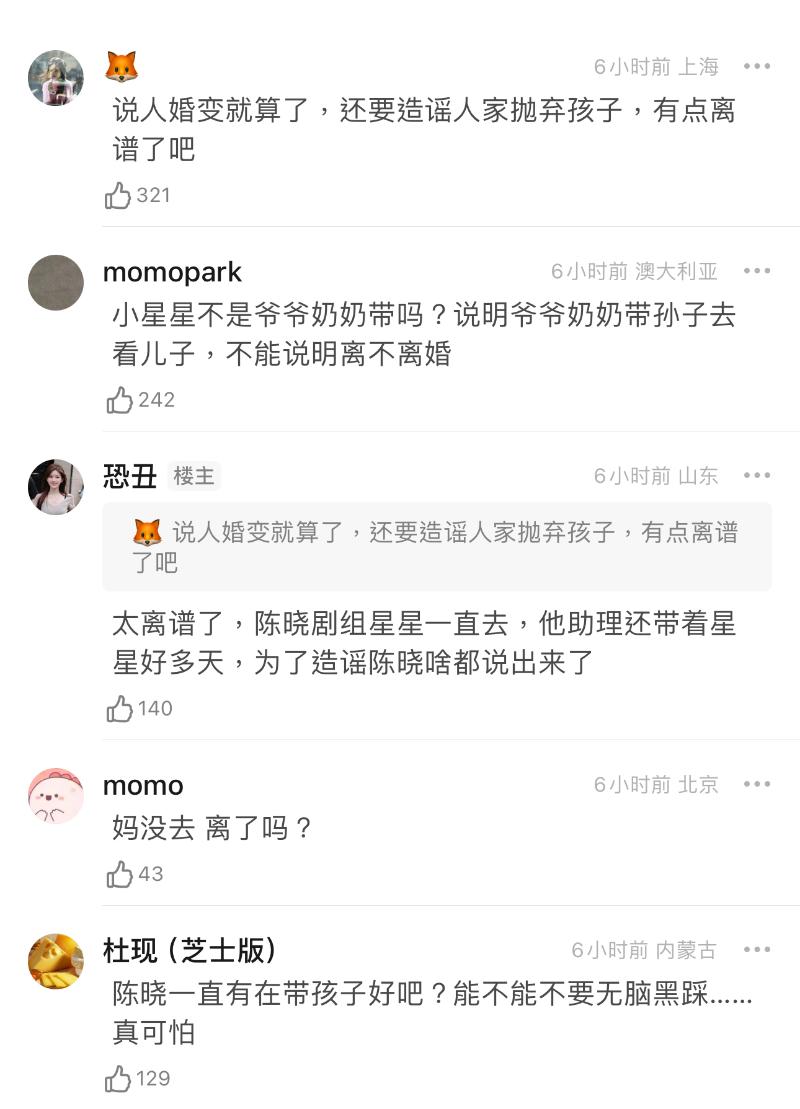View momopark's profile avatar
The width and height of the screenshot is (800, 1109).
[56, 282]
